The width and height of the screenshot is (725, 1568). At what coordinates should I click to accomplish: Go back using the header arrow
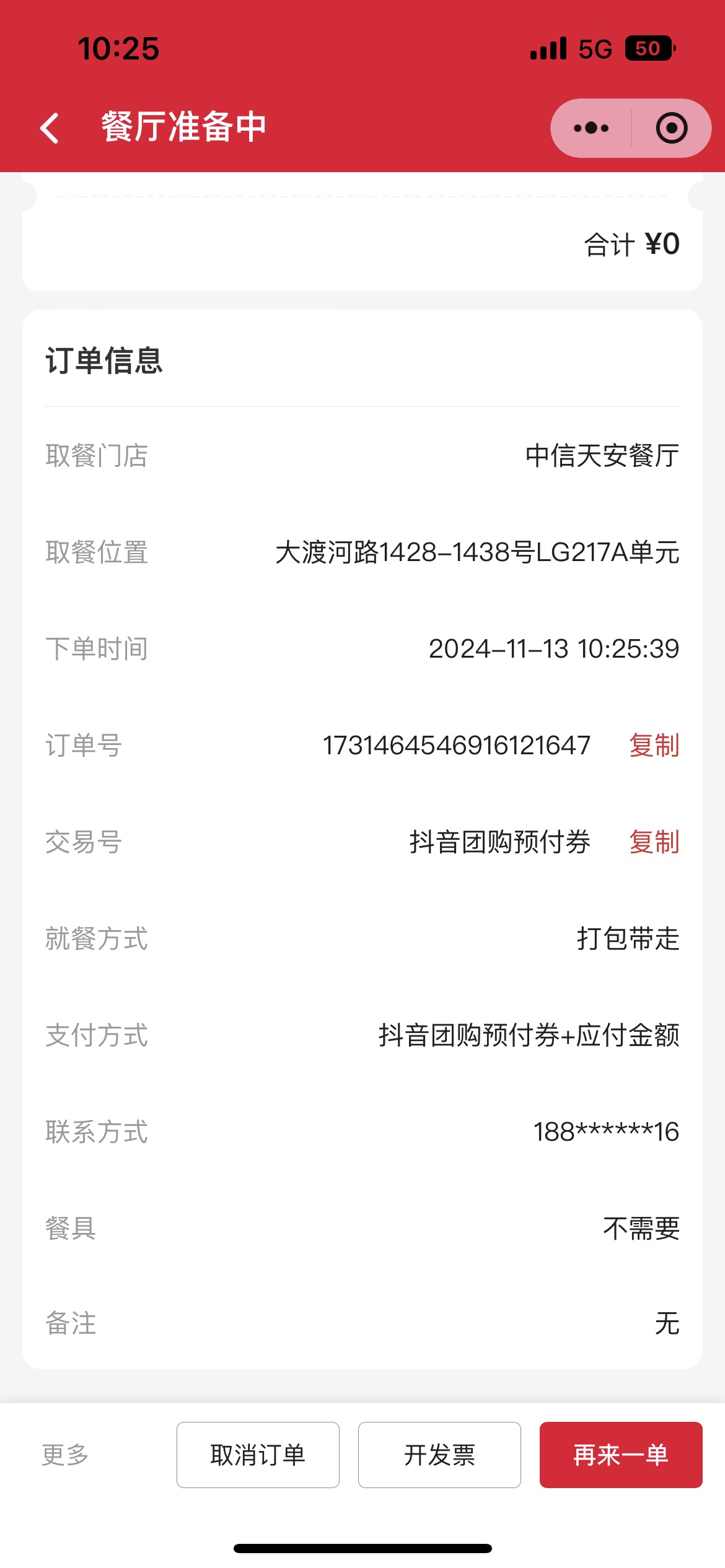coord(50,128)
